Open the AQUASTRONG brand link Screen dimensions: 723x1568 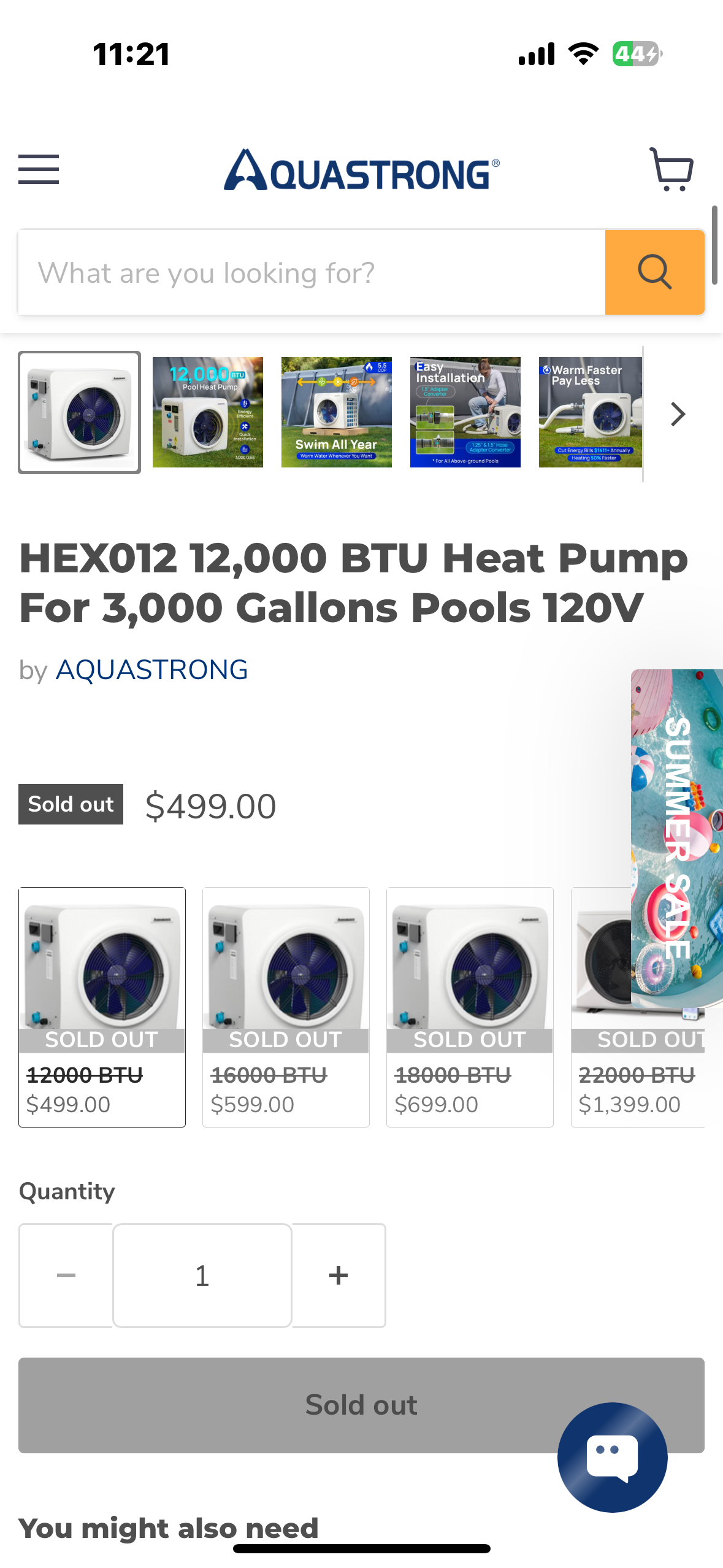click(151, 670)
